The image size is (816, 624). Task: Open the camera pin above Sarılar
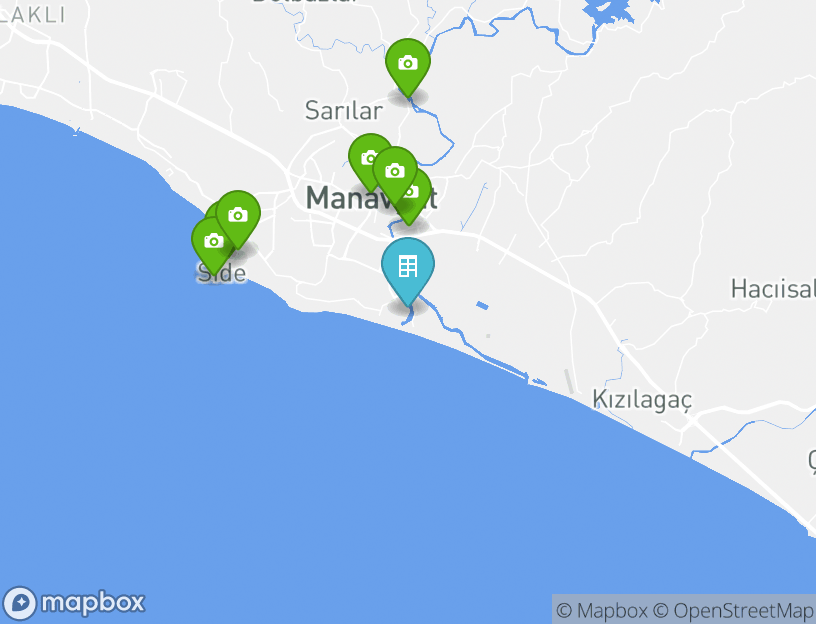(408, 64)
